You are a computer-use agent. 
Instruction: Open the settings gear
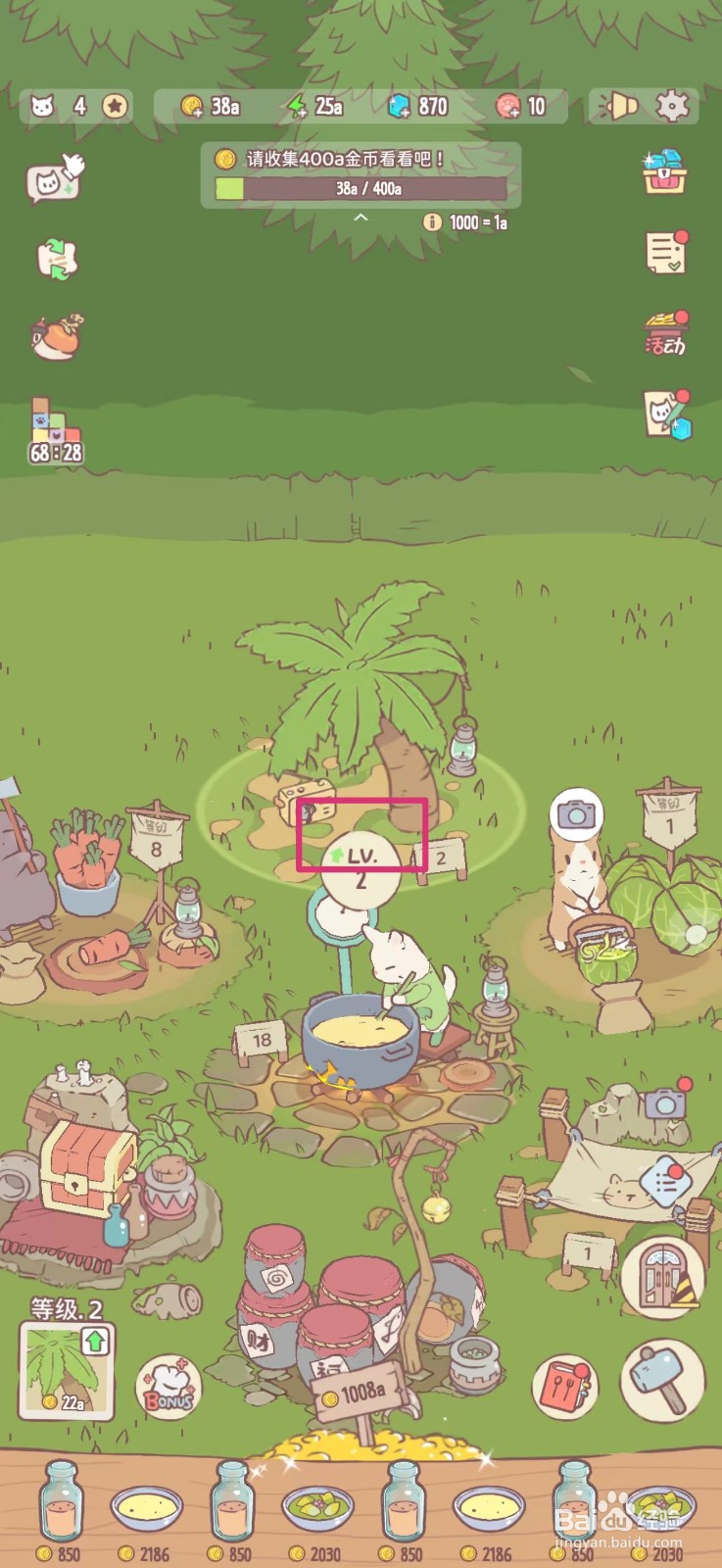(672, 106)
